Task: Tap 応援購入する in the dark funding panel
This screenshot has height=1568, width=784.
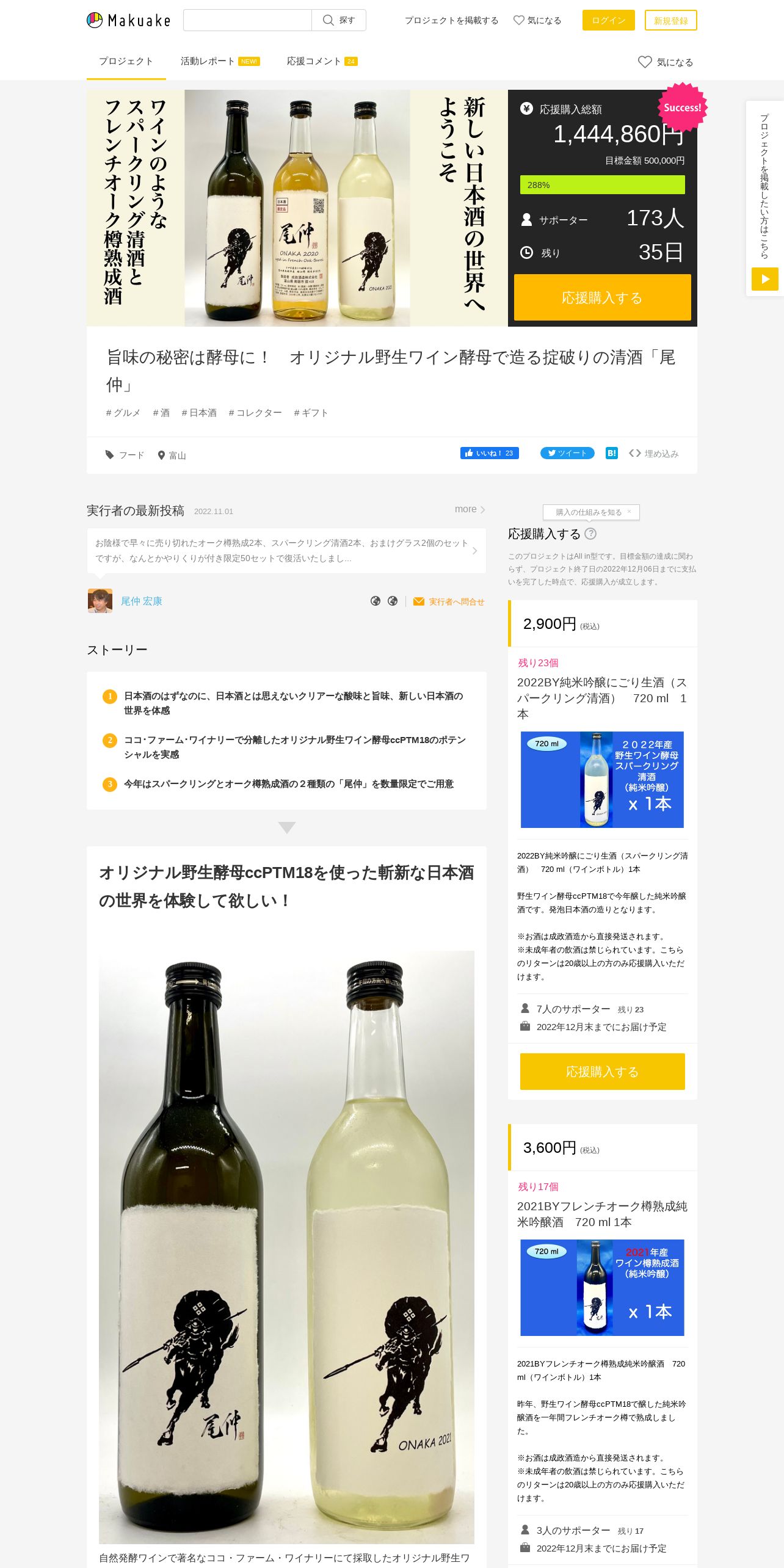Action: coord(602,297)
